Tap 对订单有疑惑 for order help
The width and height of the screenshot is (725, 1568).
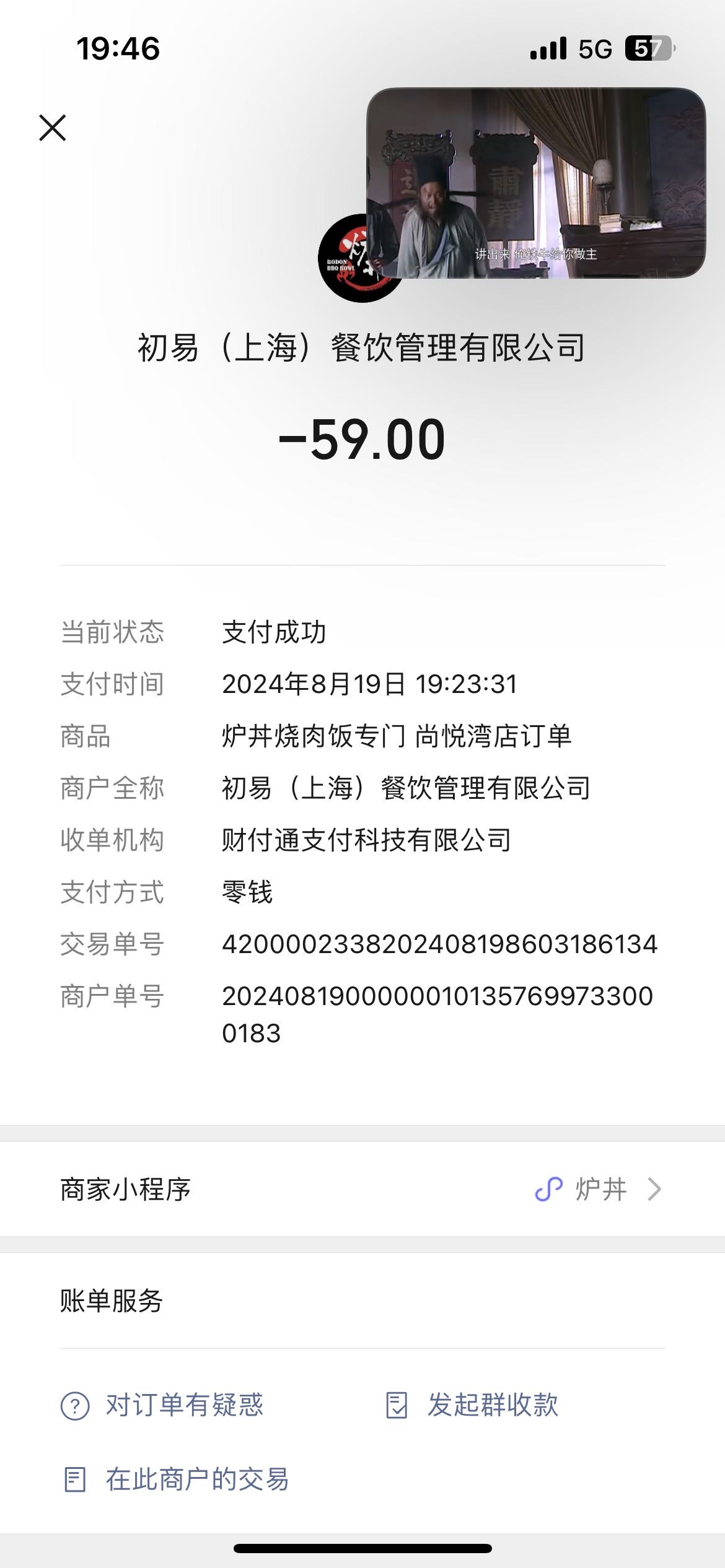(x=162, y=1405)
